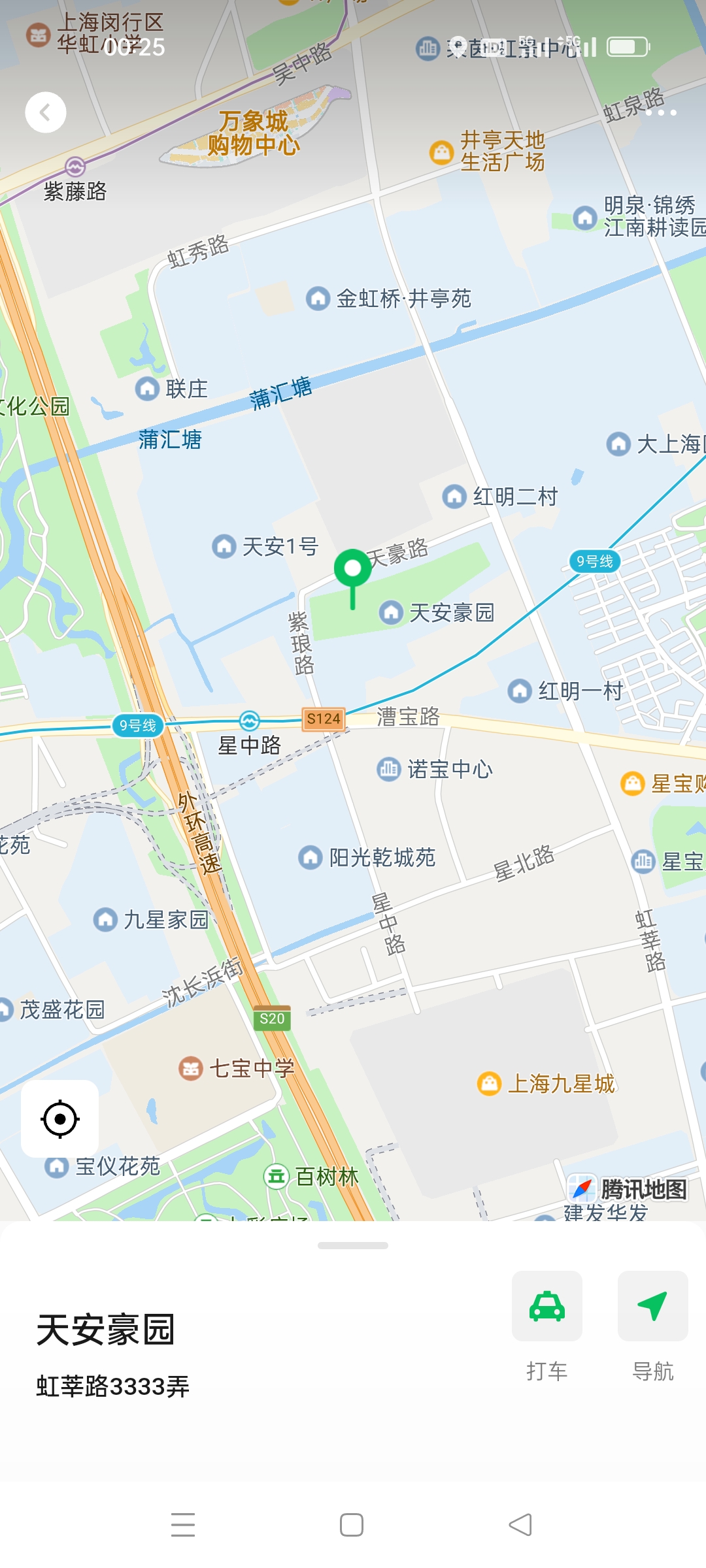
Task: Open the system recent apps menu
Action: tap(183, 1525)
